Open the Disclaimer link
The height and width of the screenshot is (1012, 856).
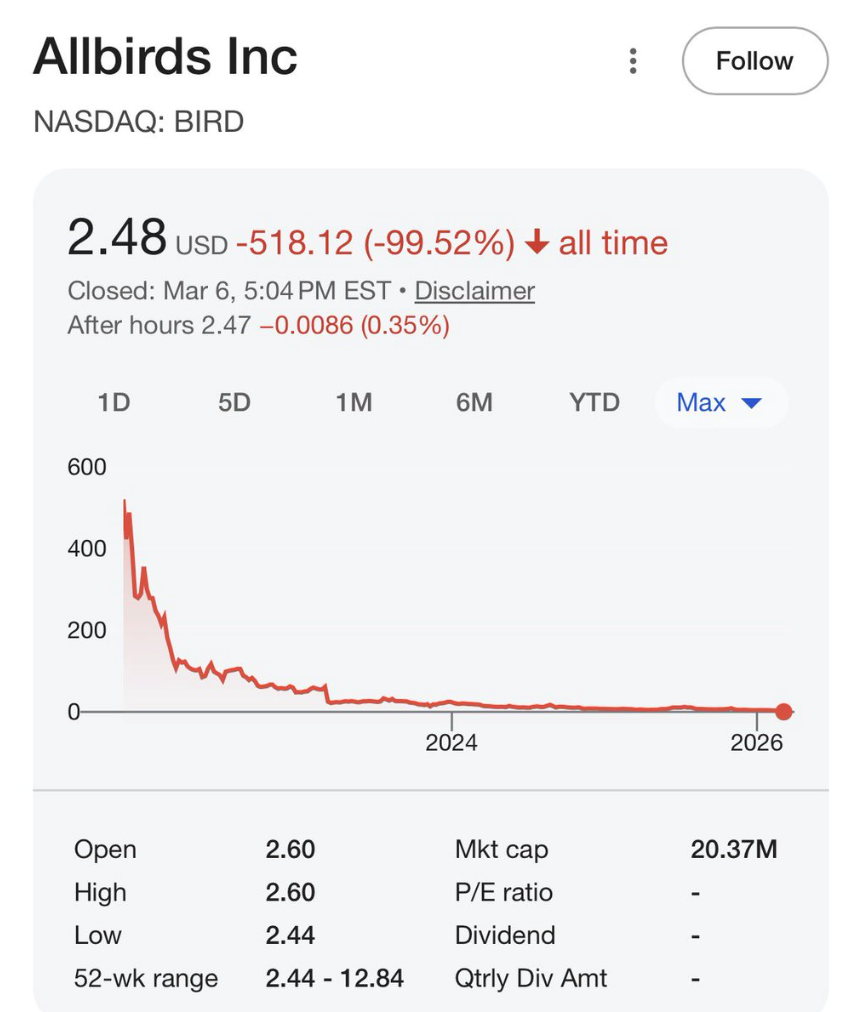(x=474, y=291)
